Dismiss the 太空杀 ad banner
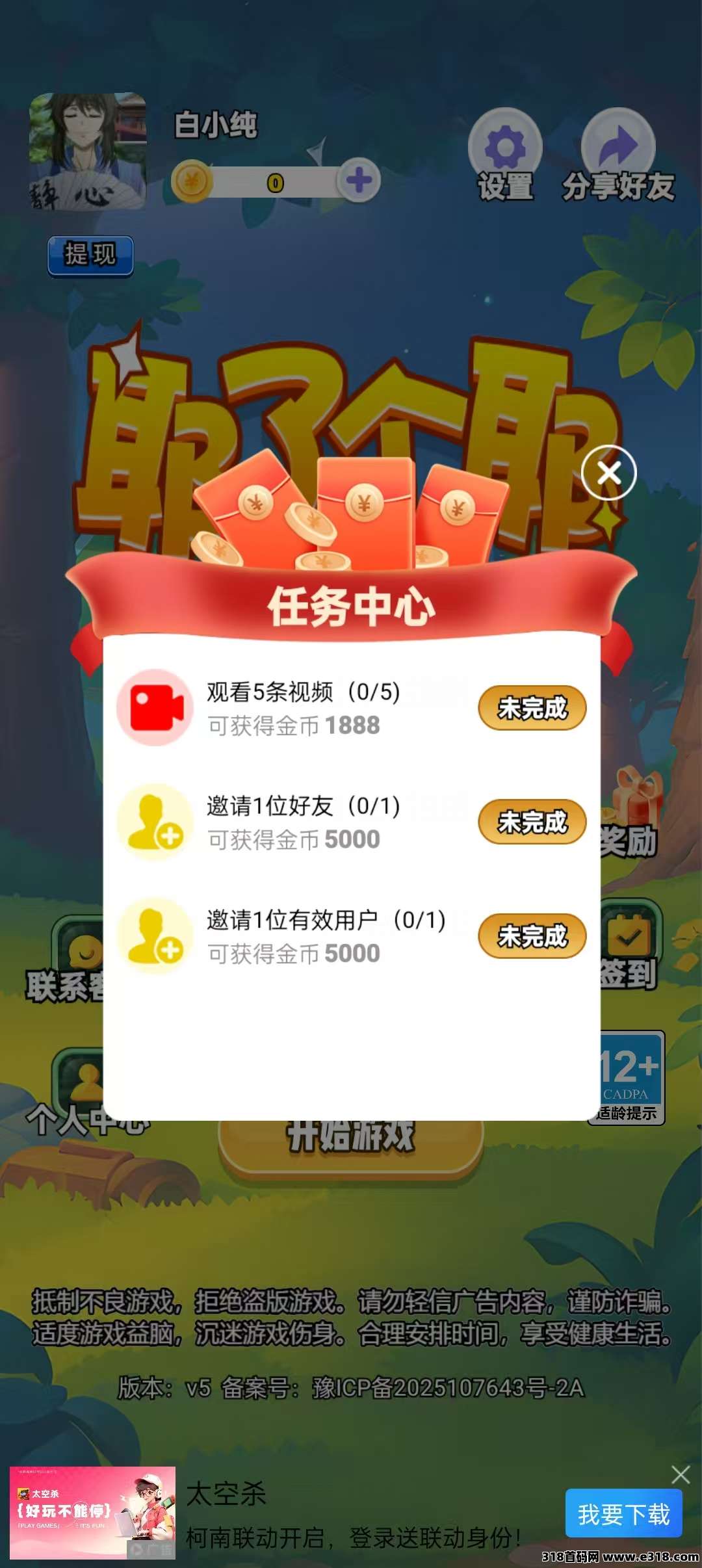702x1568 pixels. point(681,1474)
